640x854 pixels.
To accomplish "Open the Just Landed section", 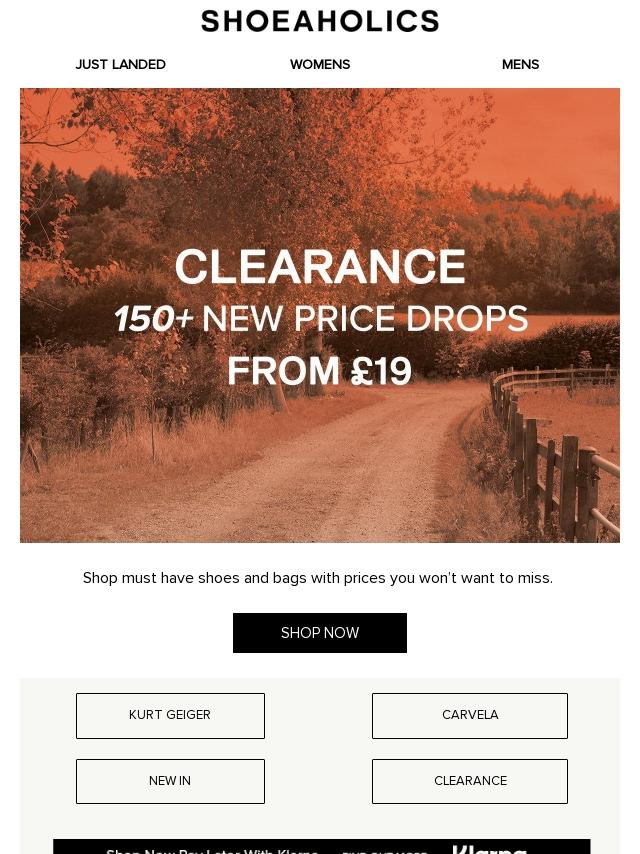I will (120, 64).
